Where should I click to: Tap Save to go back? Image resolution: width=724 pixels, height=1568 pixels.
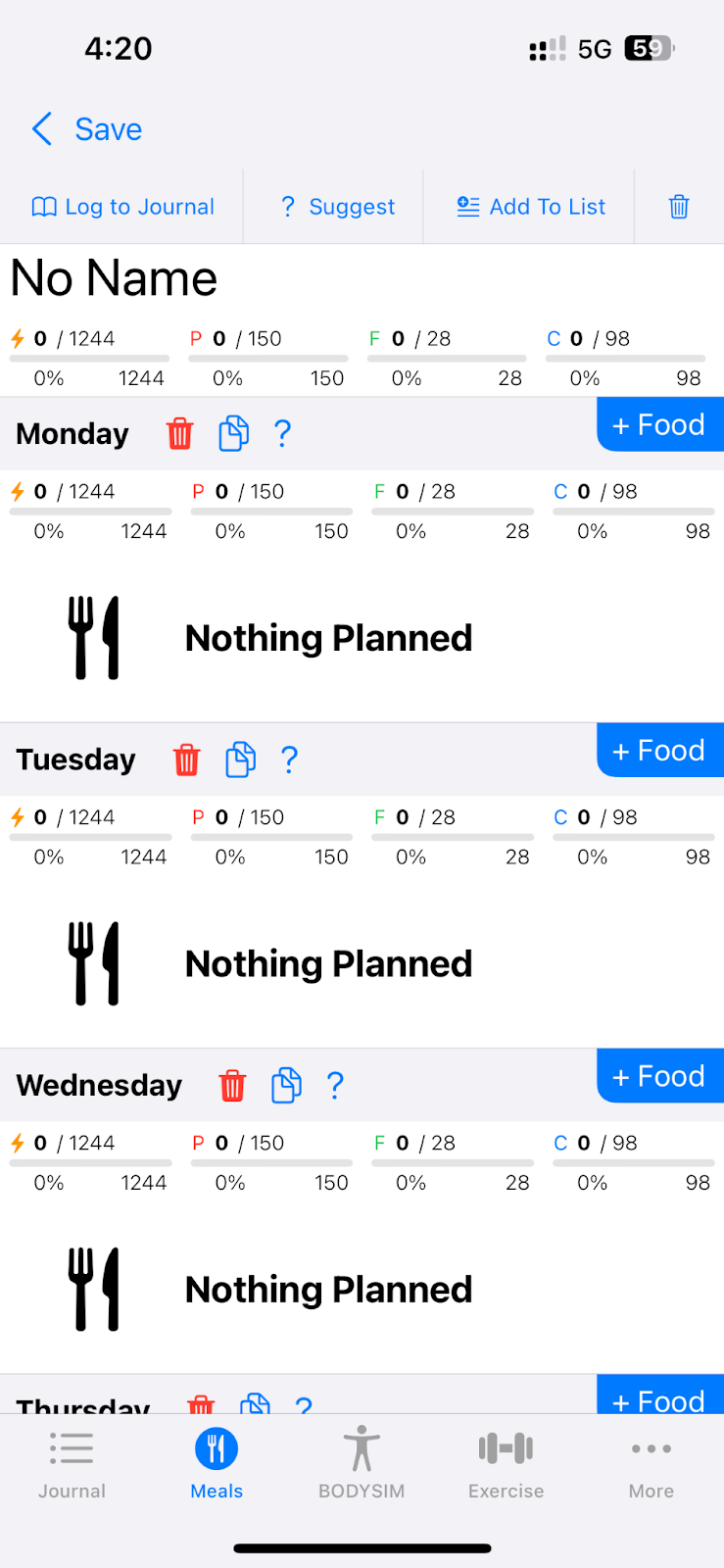click(87, 129)
